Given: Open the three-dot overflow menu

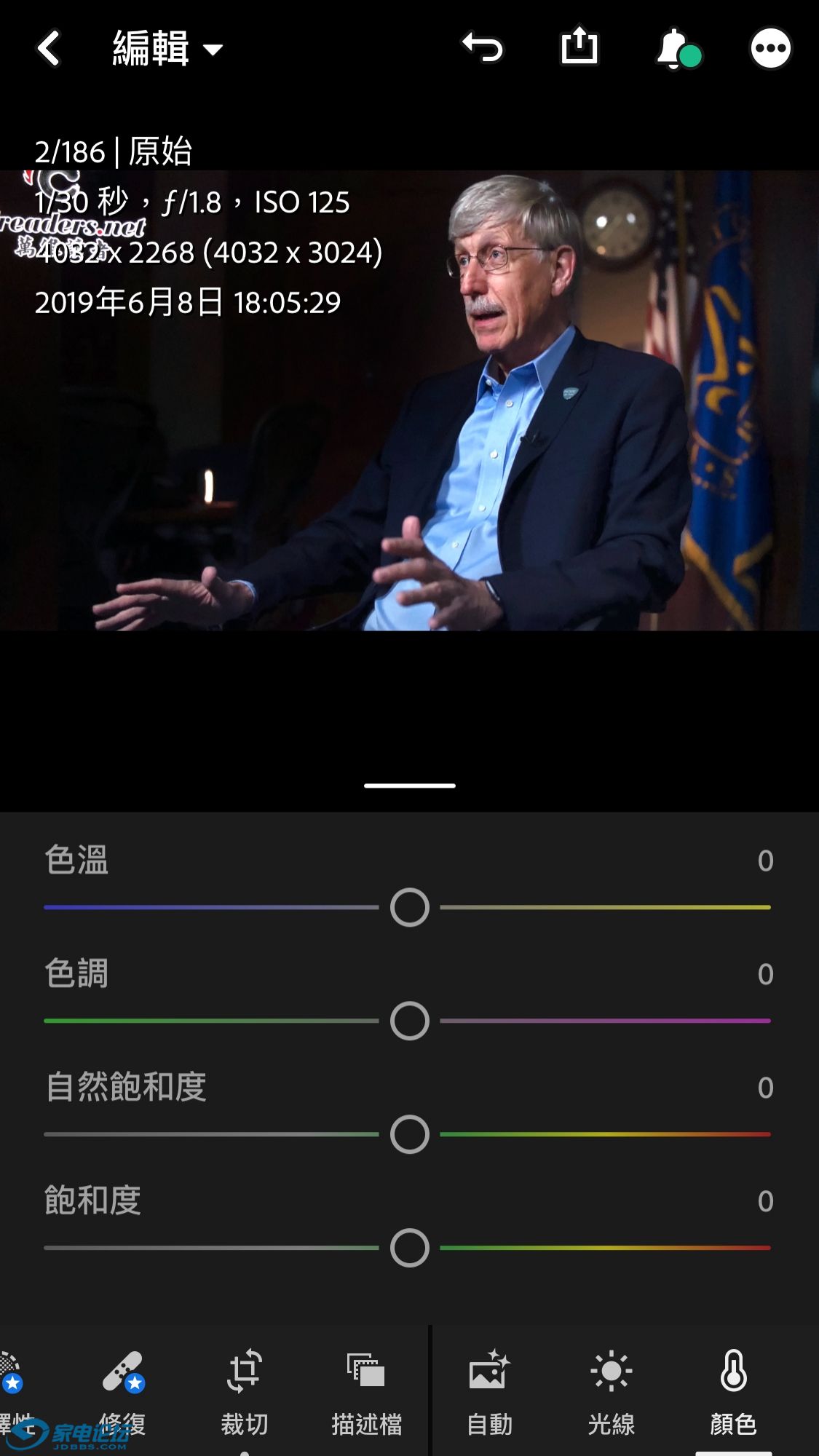Looking at the screenshot, I should (770, 49).
